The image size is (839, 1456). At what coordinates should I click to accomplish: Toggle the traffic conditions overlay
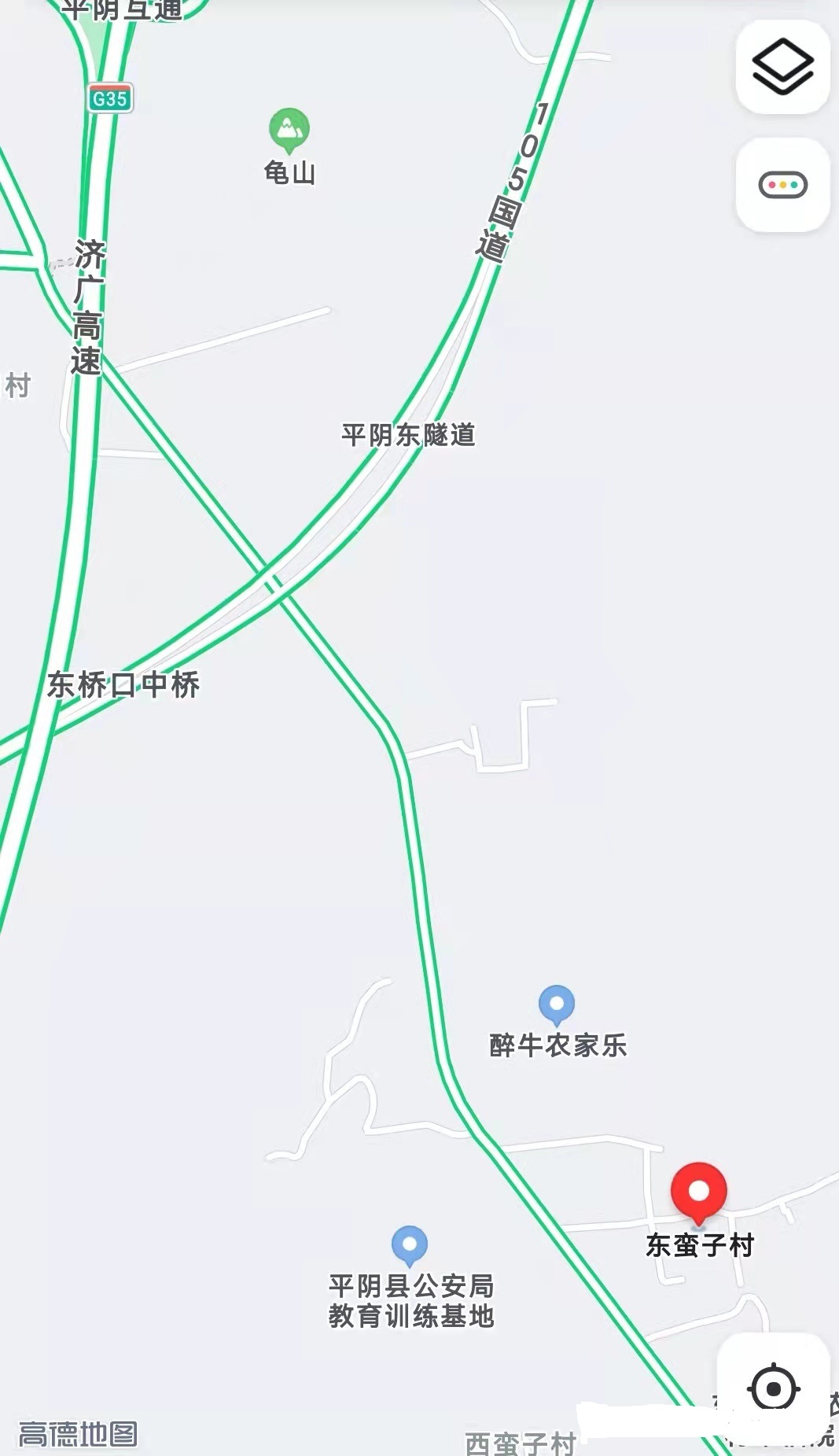(x=782, y=186)
